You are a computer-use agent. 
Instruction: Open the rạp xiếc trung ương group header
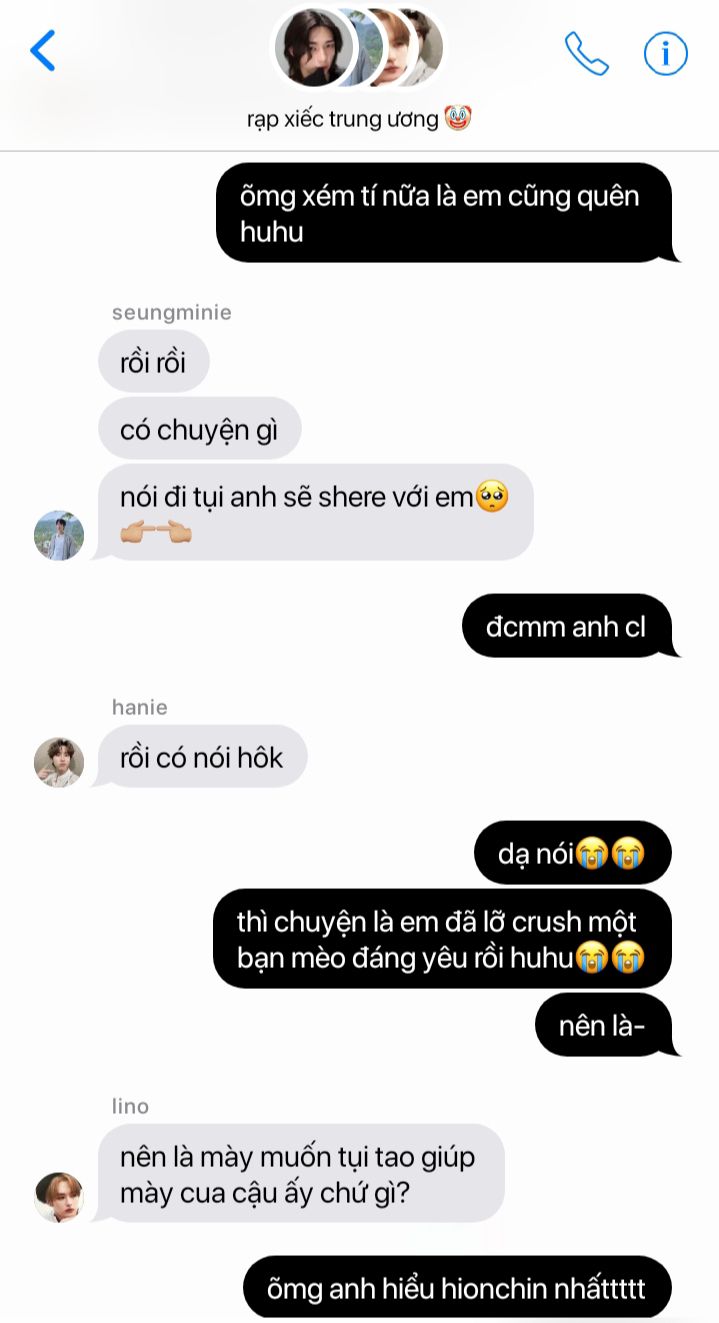358,119
